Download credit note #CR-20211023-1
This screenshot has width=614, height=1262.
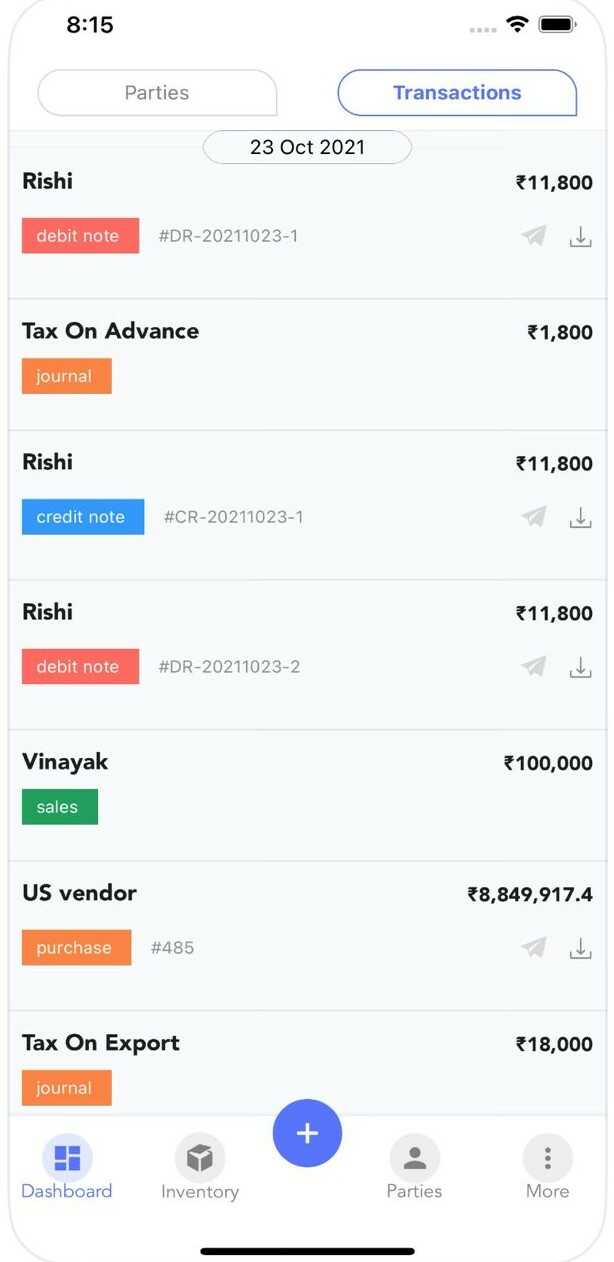(580, 517)
